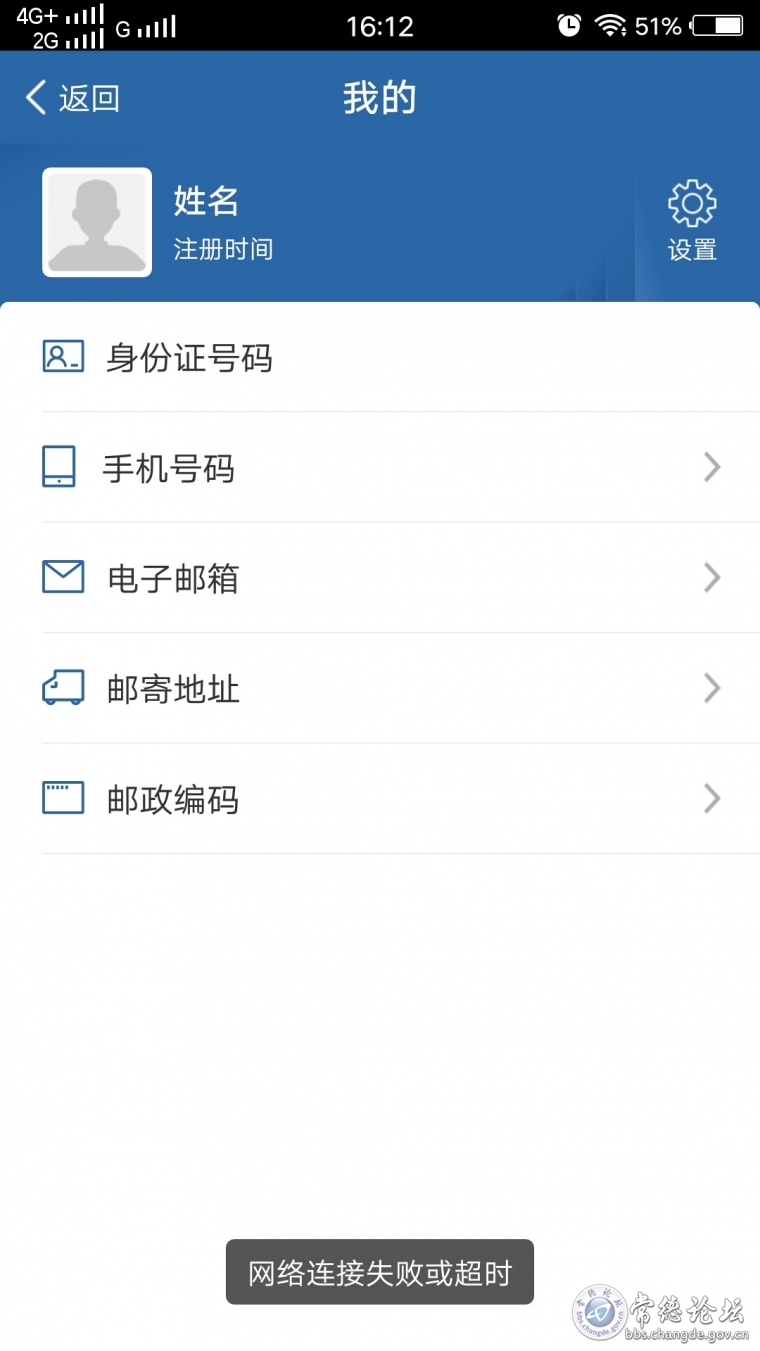The image size is (760, 1351).
Task: Tap the profile avatar picture
Action: point(97,222)
